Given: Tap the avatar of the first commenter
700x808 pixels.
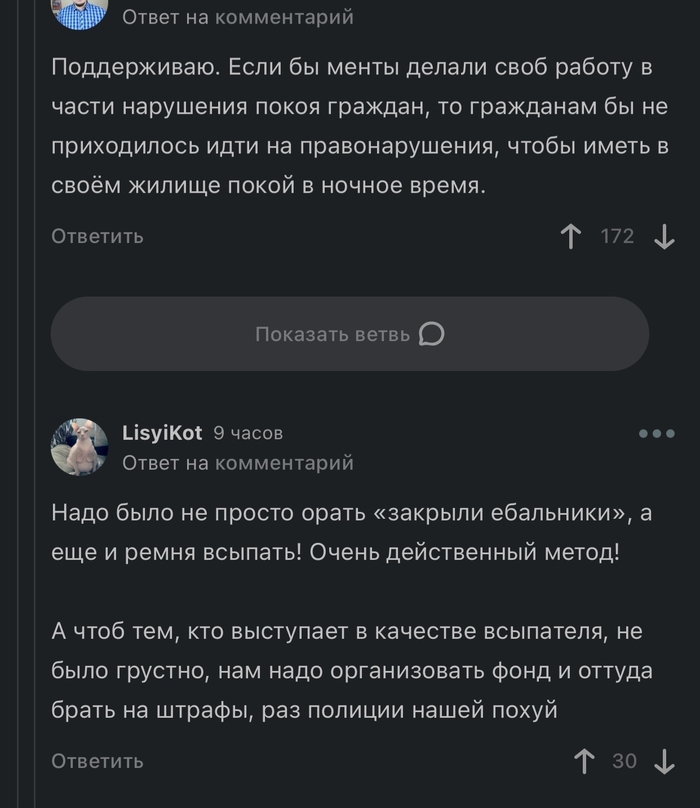Looking at the screenshot, I should click(x=79, y=12).
